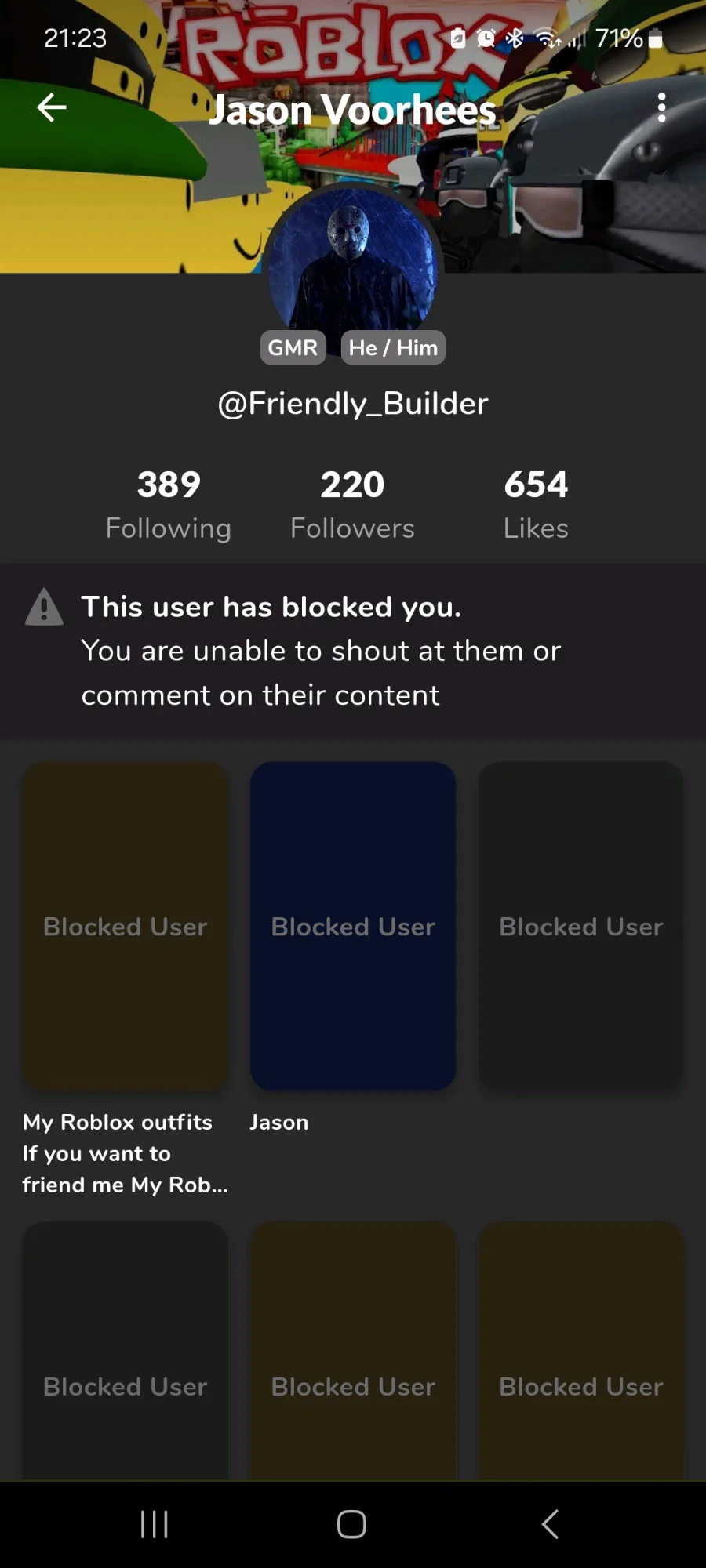Go back using the top-left arrow
This screenshot has height=1568, width=706.
(x=52, y=107)
